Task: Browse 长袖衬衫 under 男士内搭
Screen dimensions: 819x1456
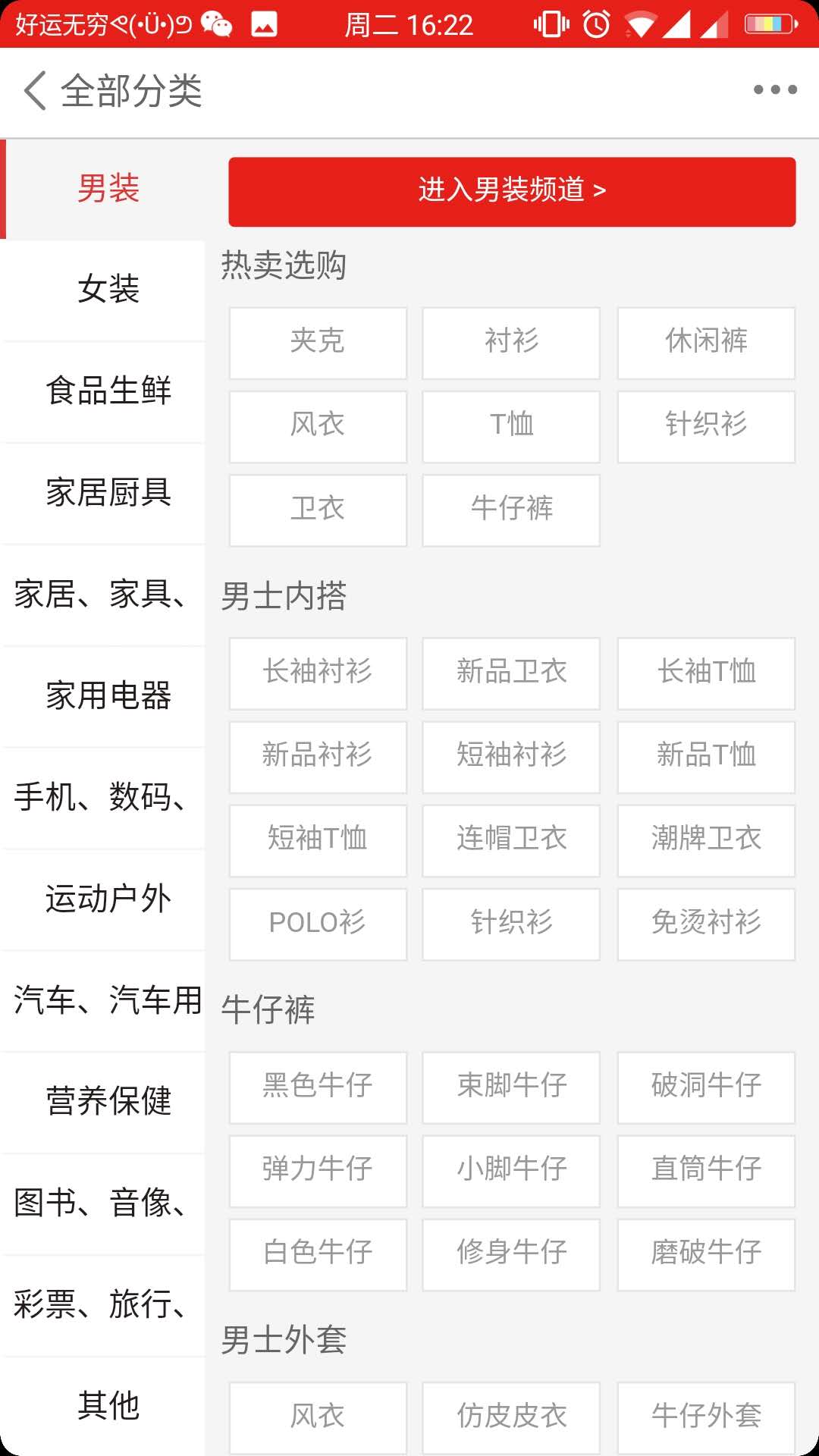Action: [318, 673]
